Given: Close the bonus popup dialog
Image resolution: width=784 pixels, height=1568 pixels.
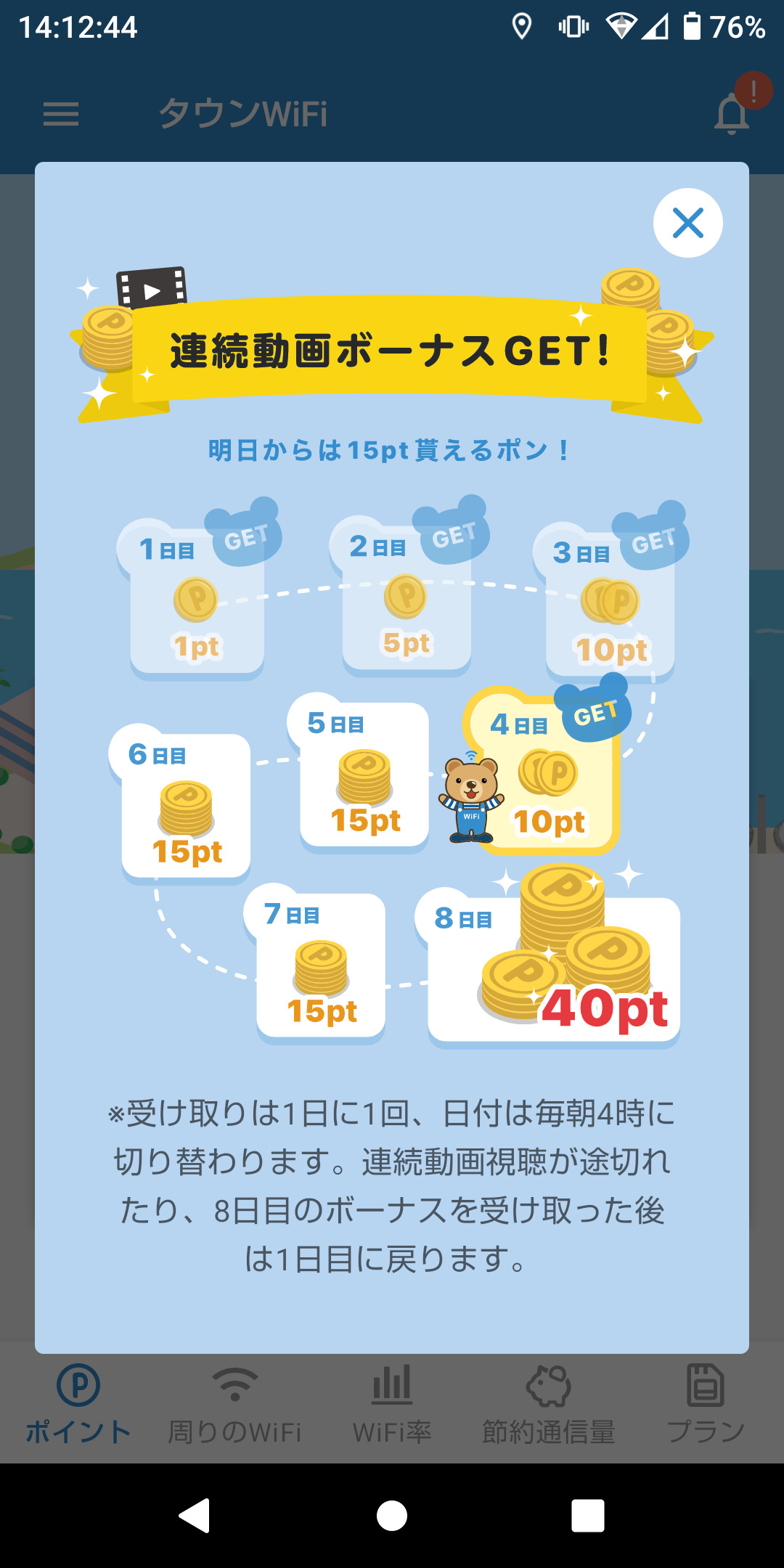Looking at the screenshot, I should click(687, 223).
